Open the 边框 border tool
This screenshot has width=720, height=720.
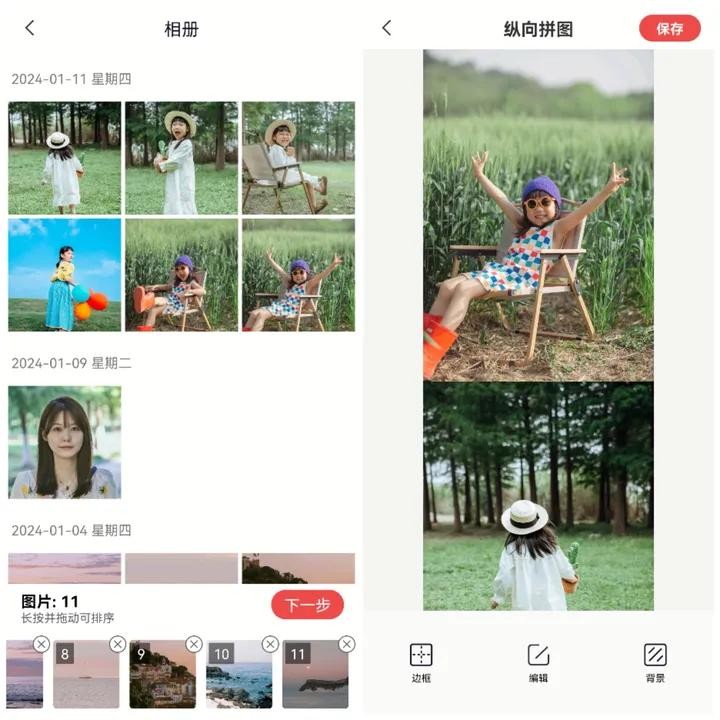coord(421,662)
